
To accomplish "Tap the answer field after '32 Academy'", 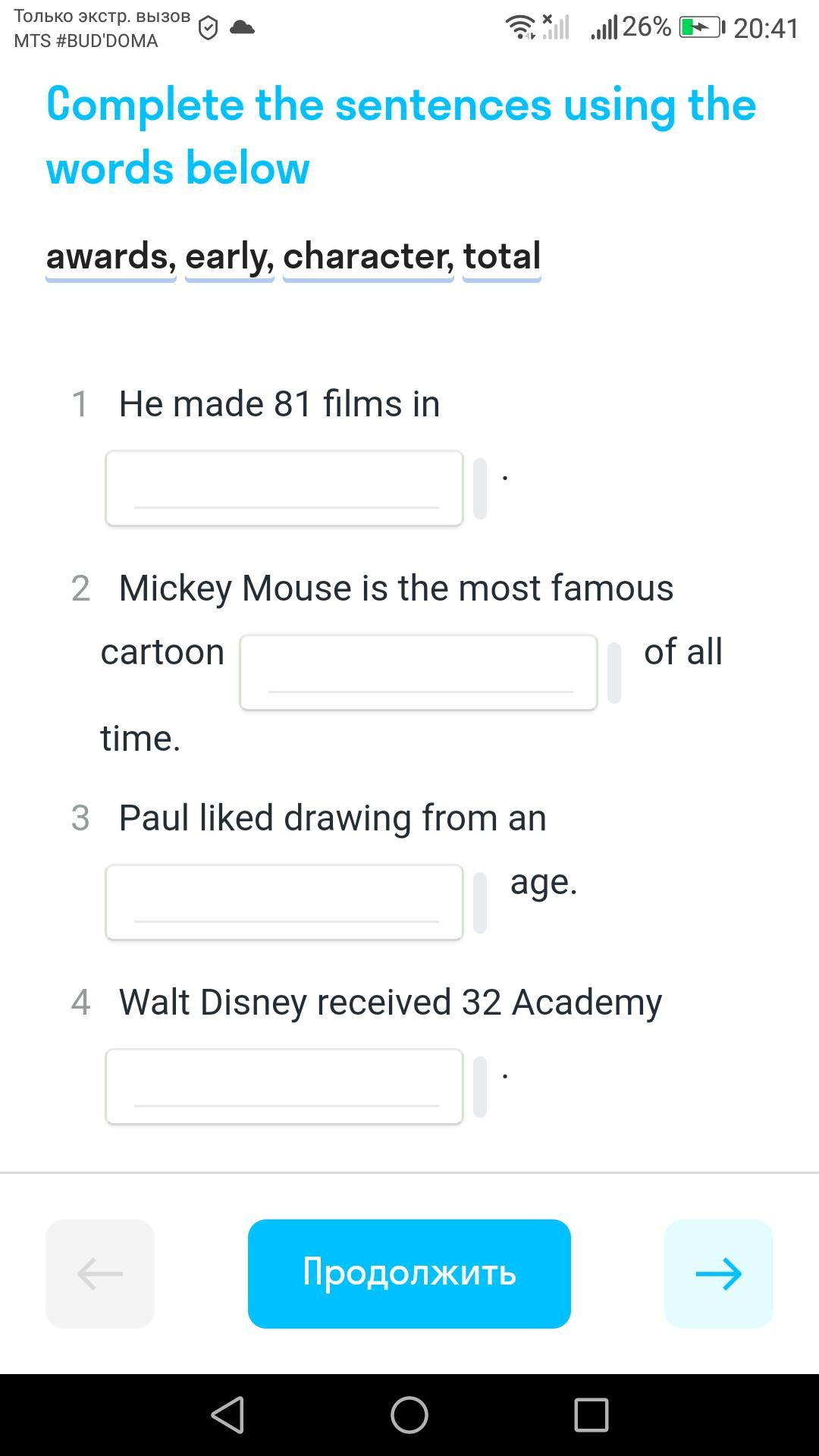I will pos(284,1086).
